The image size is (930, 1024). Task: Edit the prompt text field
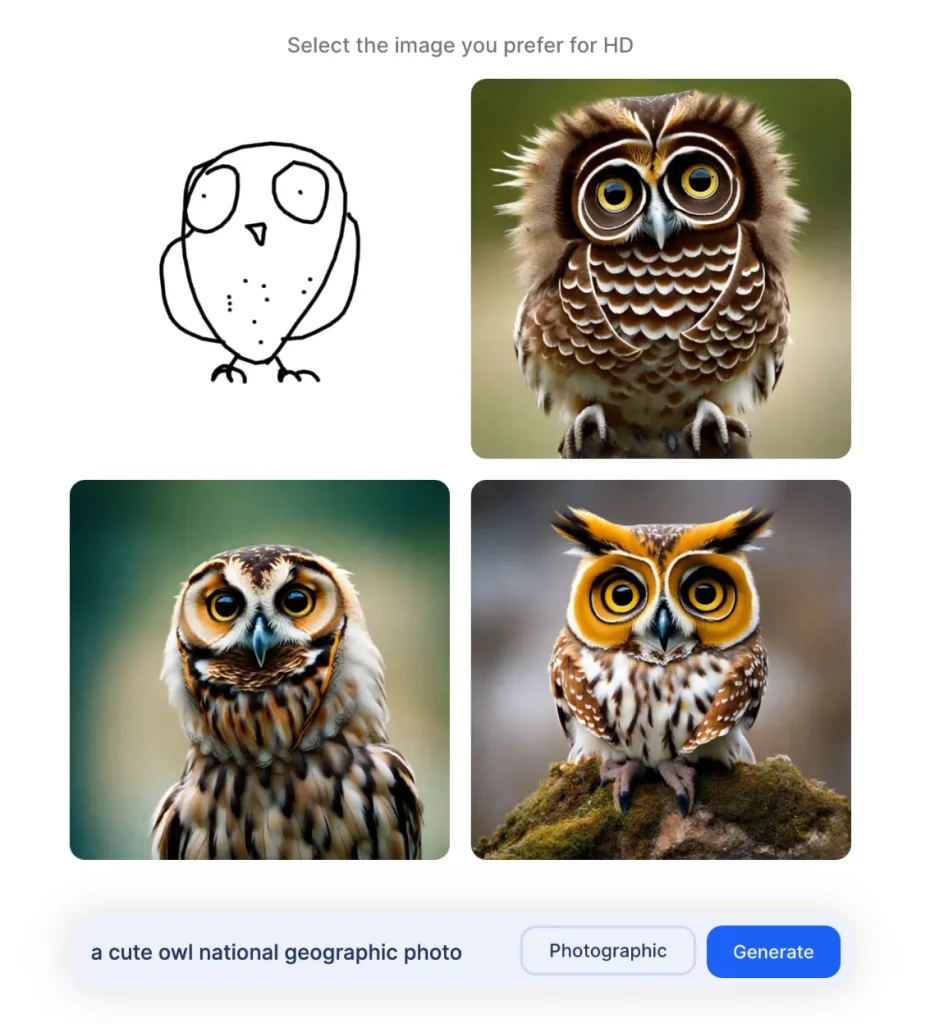[290, 952]
